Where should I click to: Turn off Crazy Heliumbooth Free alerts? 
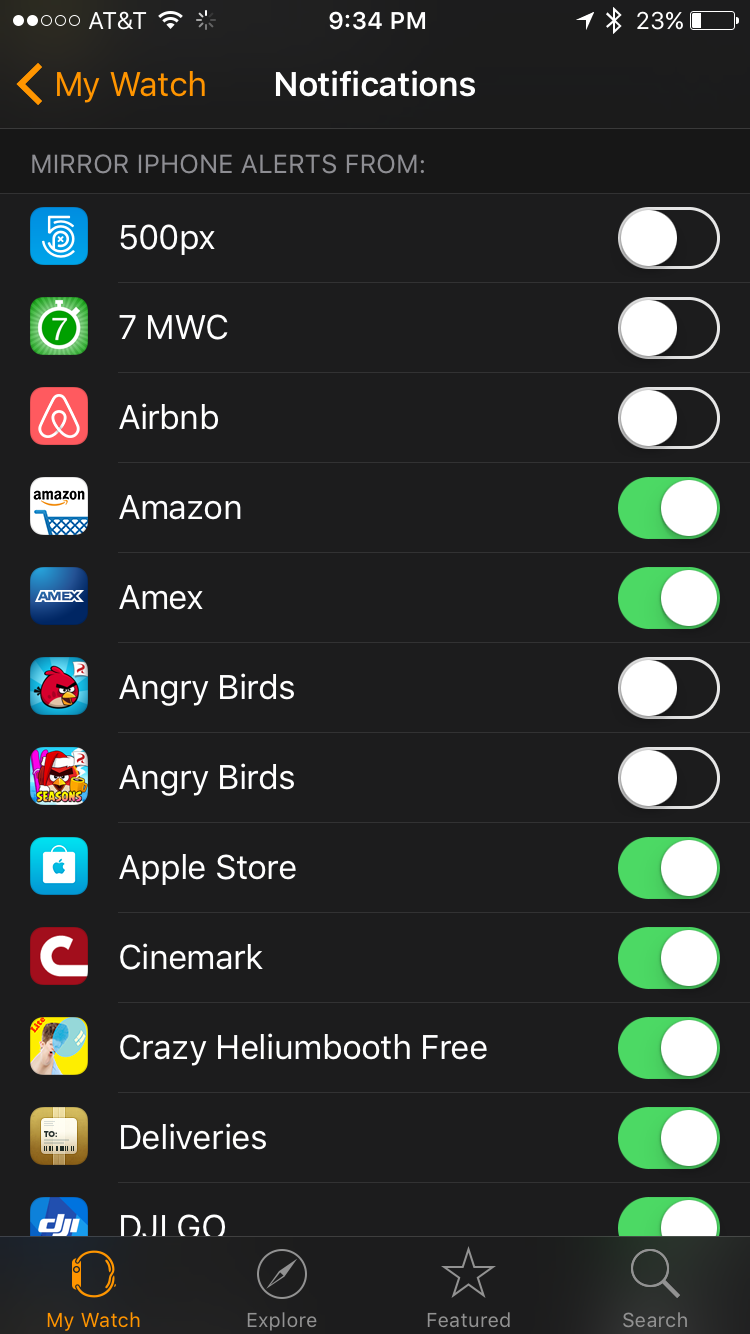(669, 1048)
